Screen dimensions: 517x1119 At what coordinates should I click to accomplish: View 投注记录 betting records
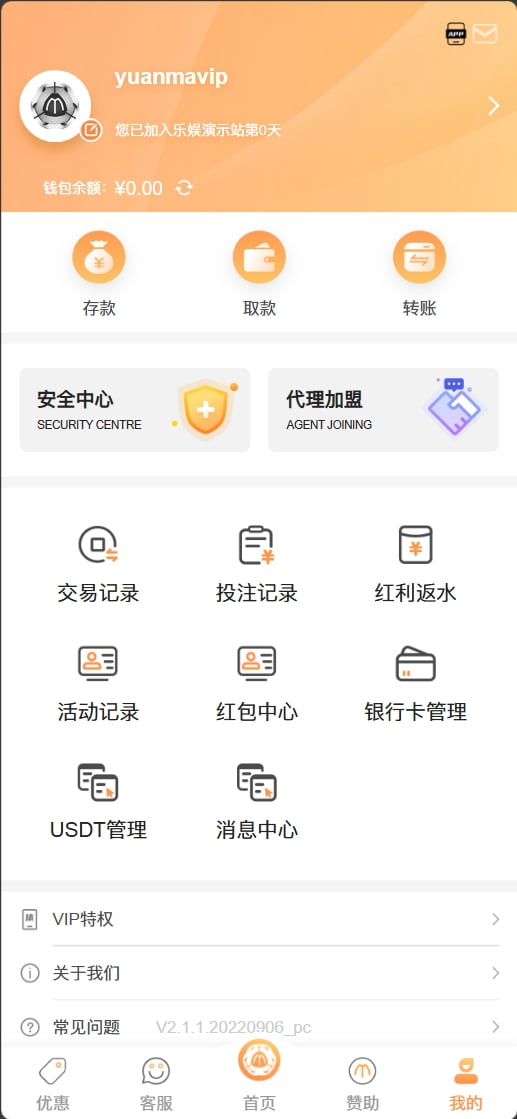point(256,564)
